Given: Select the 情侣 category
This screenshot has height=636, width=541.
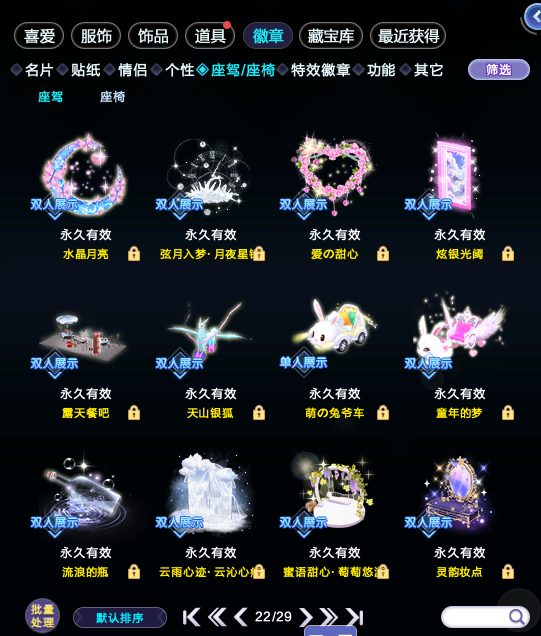Looking at the screenshot, I should pyautogui.click(x=132, y=70).
